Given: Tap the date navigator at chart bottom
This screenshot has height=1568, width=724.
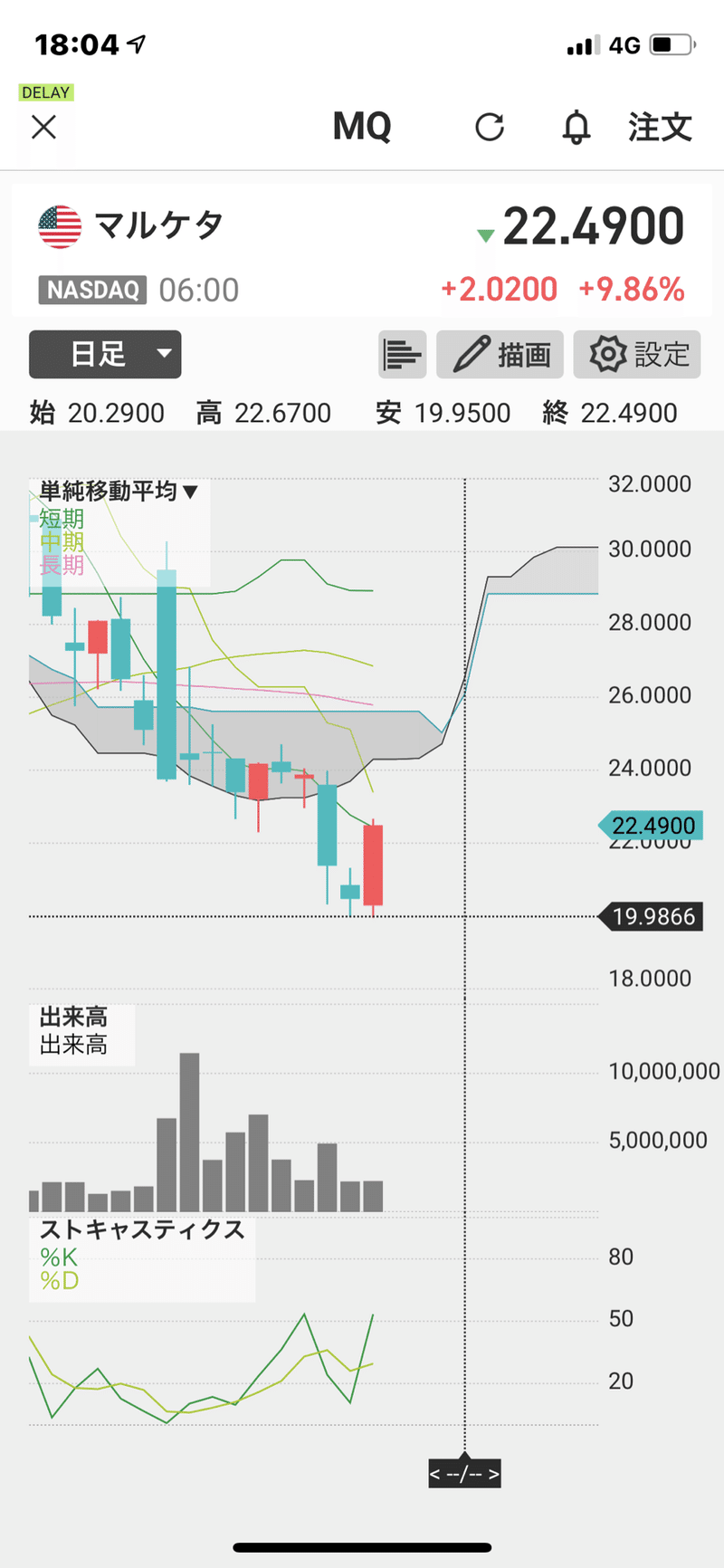Looking at the screenshot, I should point(464,1474).
